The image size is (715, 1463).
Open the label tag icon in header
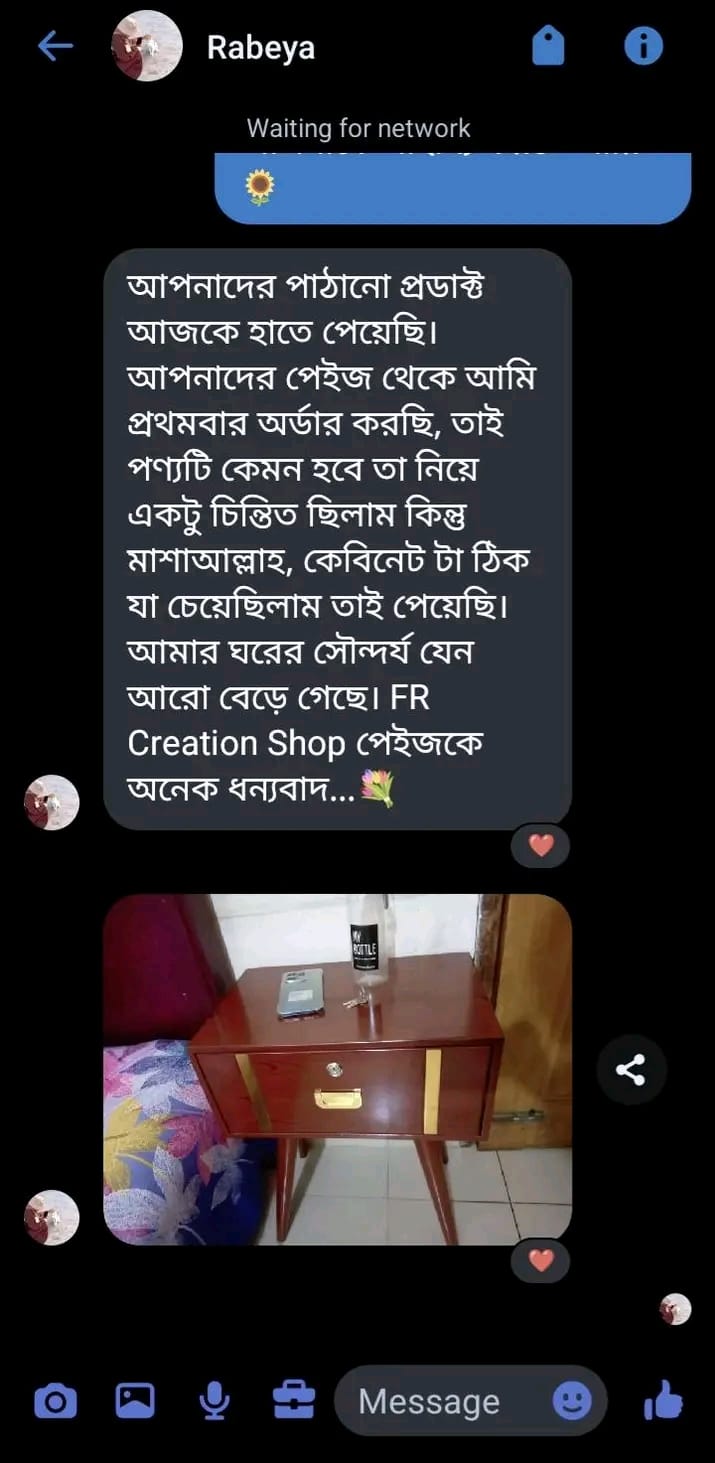pyautogui.click(x=548, y=46)
